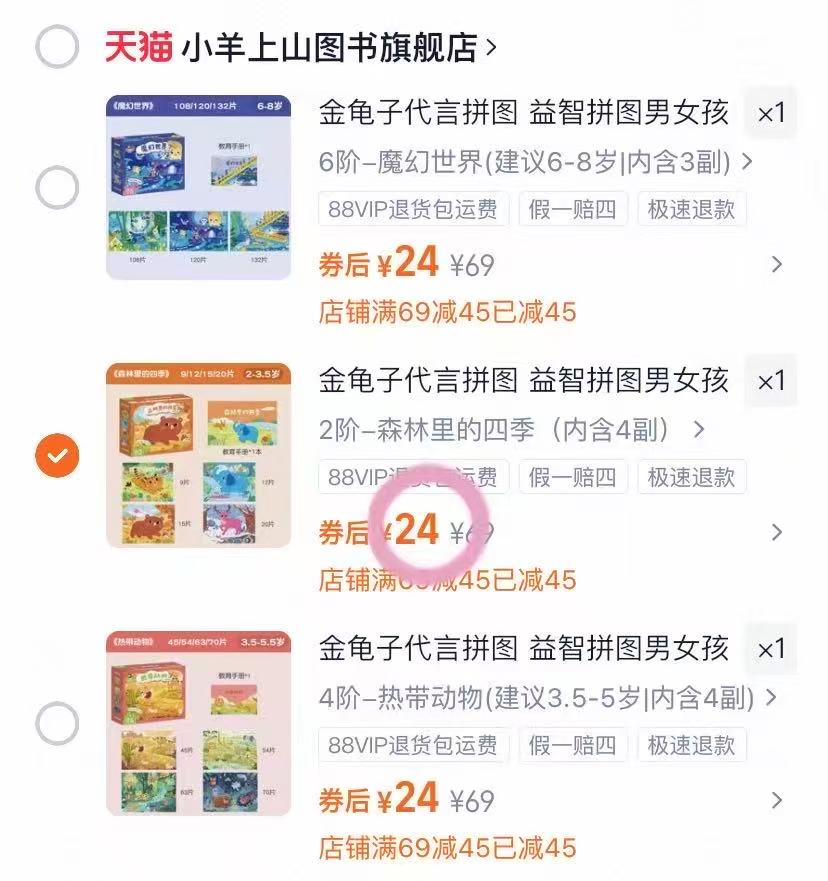Click the quantity badge ×1 on the first item
The height and width of the screenshot is (881, 828).
[771, 115]
